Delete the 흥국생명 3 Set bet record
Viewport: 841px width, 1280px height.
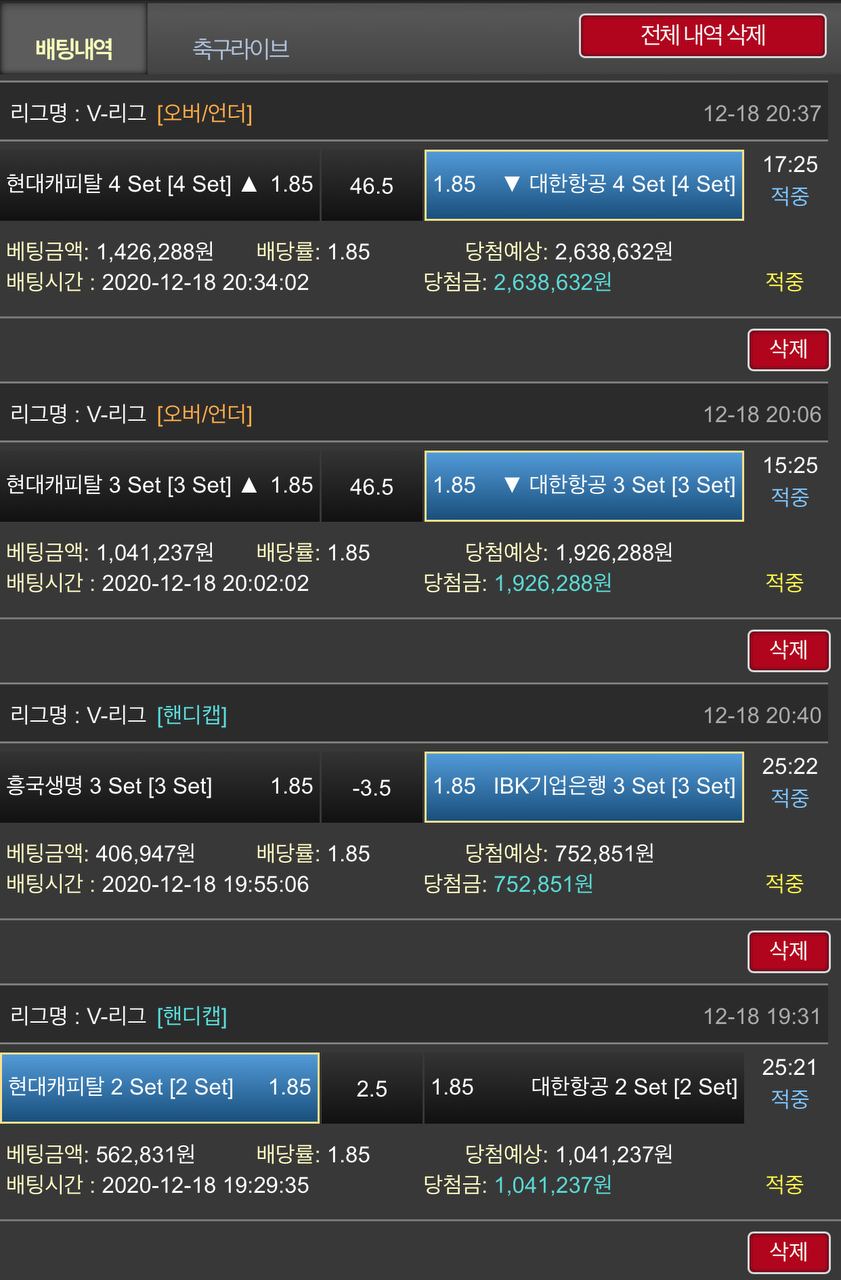click(788, 951)
